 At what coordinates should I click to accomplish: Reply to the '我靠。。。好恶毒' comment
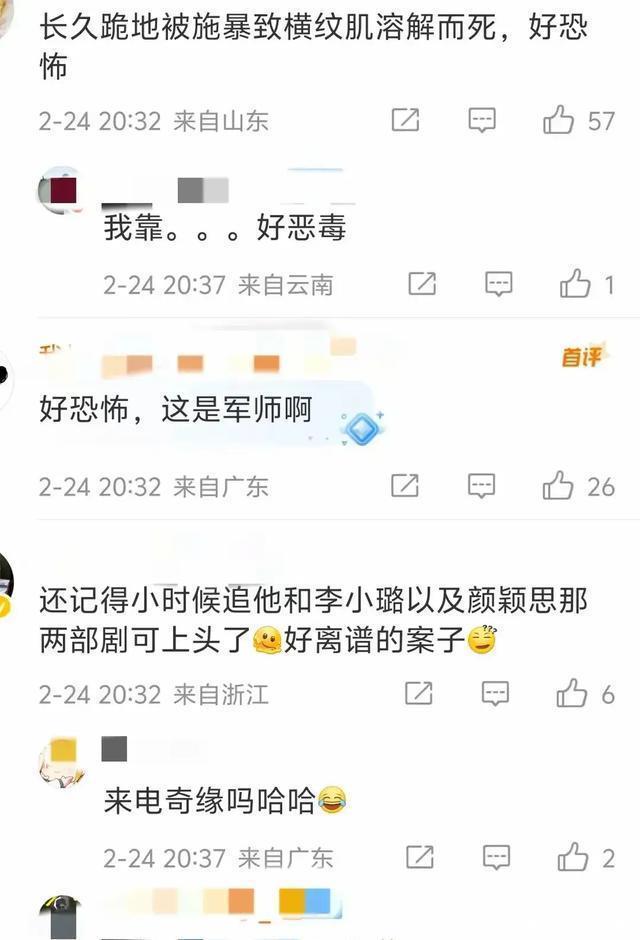pyautogui.click(x=499, y=285)
